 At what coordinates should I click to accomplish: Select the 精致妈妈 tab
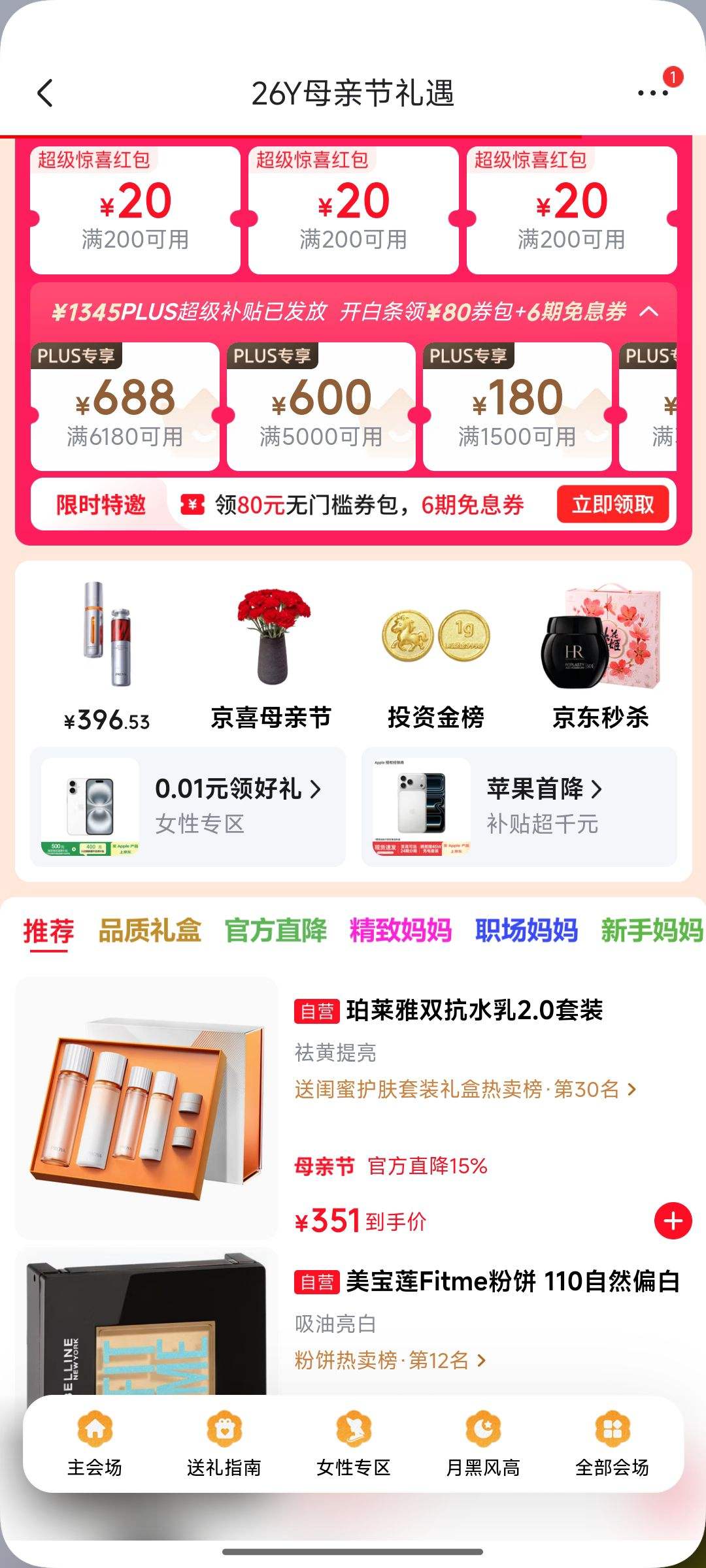401,930
